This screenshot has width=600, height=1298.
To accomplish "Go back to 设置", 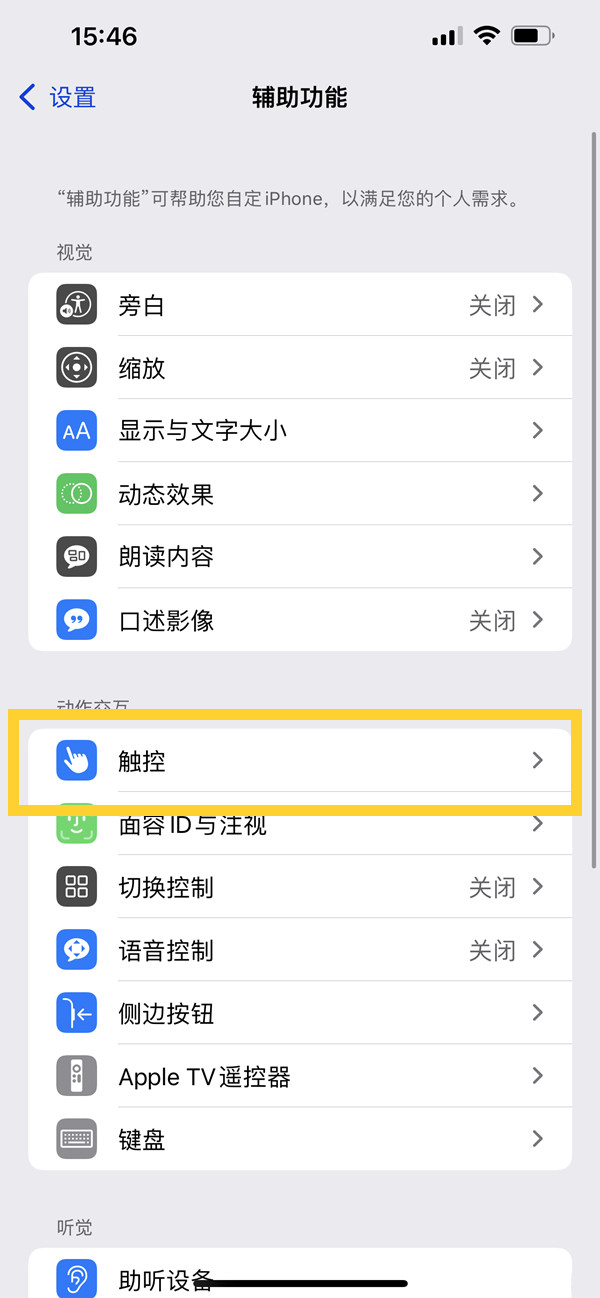I will 58,97.
